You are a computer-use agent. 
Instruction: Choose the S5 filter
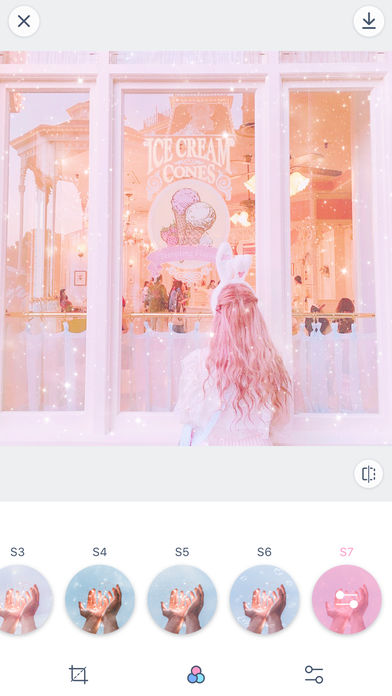tap(182, 600)
